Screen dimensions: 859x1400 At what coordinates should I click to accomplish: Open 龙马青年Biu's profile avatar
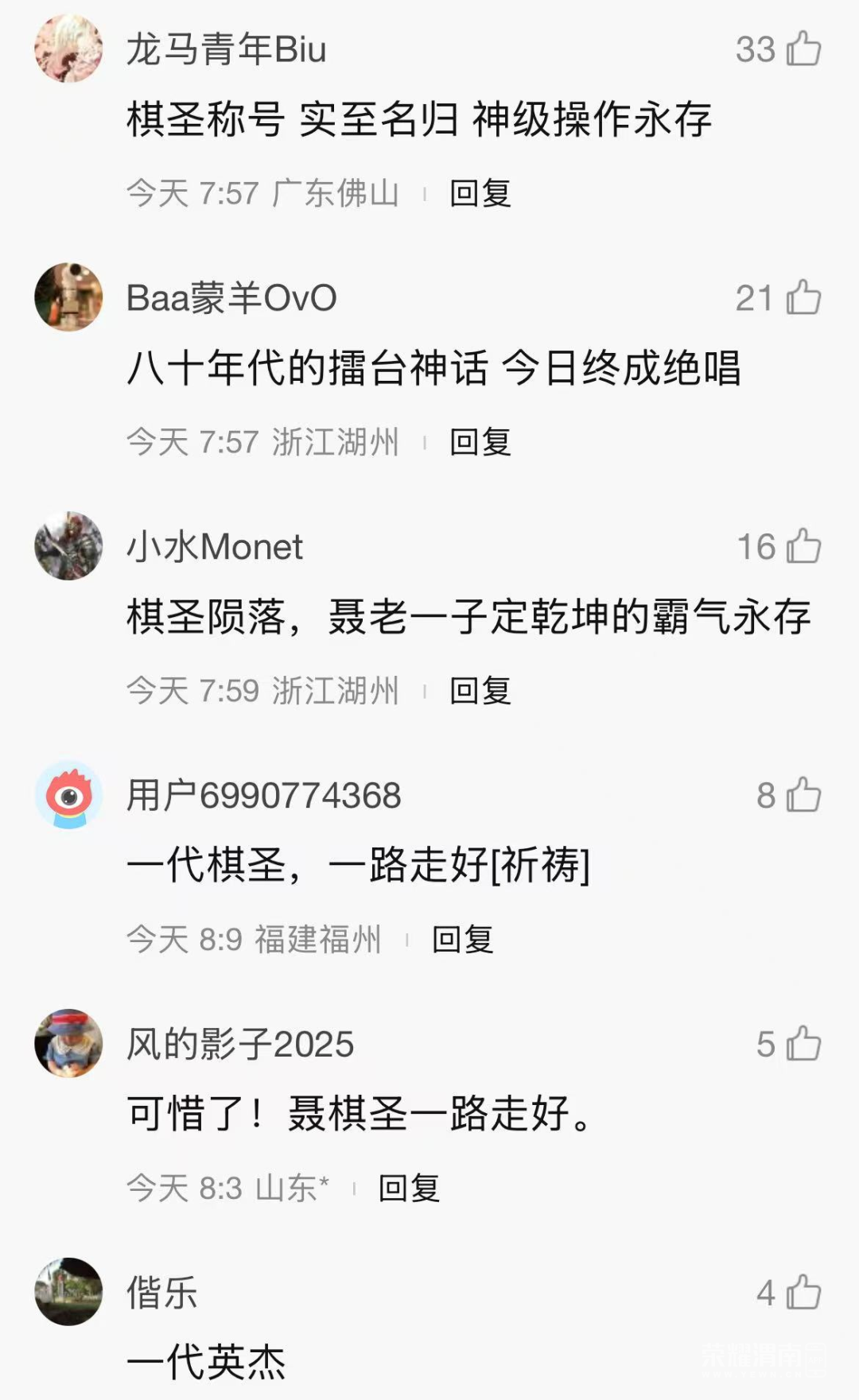click(x=68, y=48)
